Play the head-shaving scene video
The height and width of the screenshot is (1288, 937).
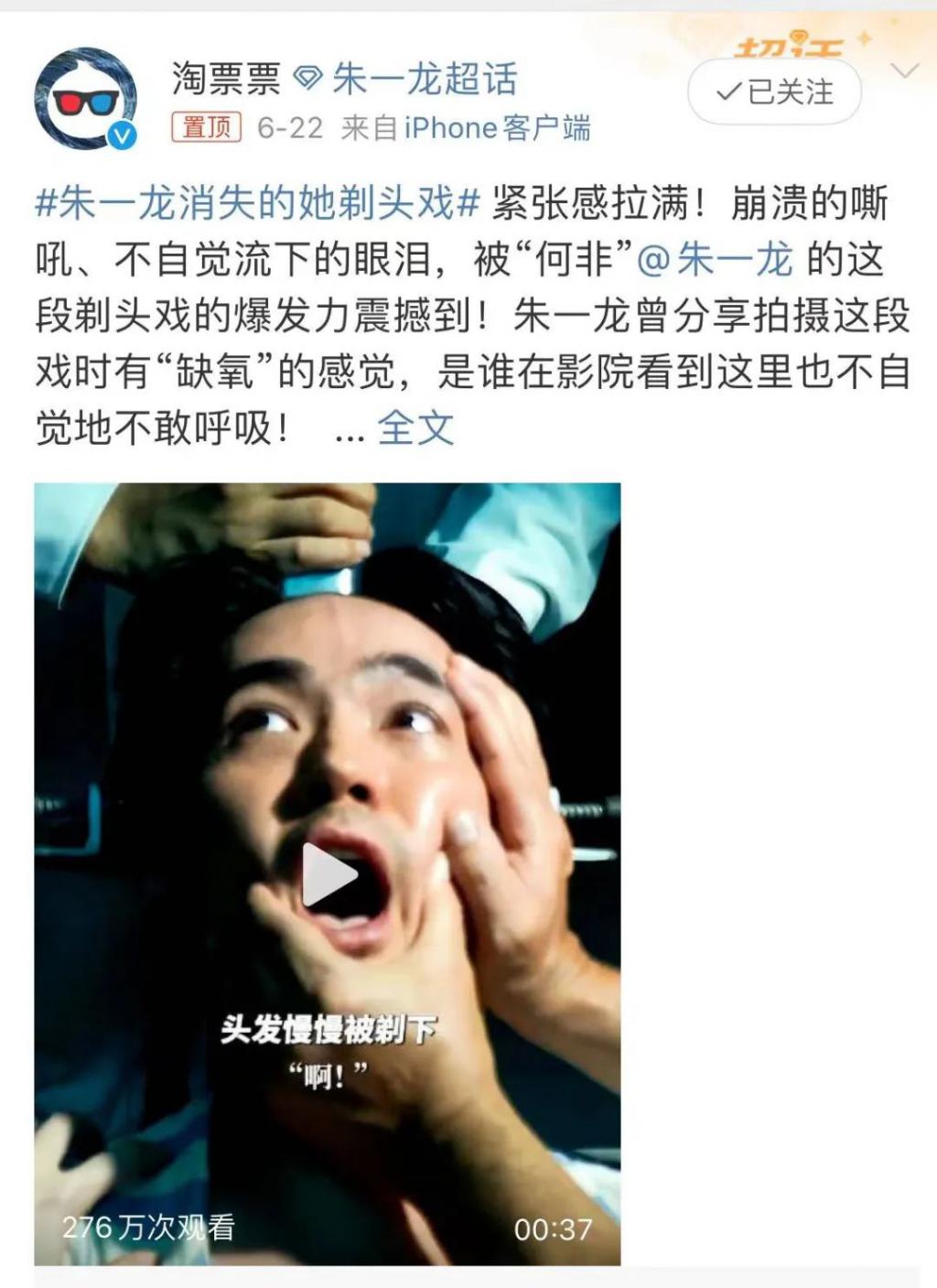pos(328,876)
